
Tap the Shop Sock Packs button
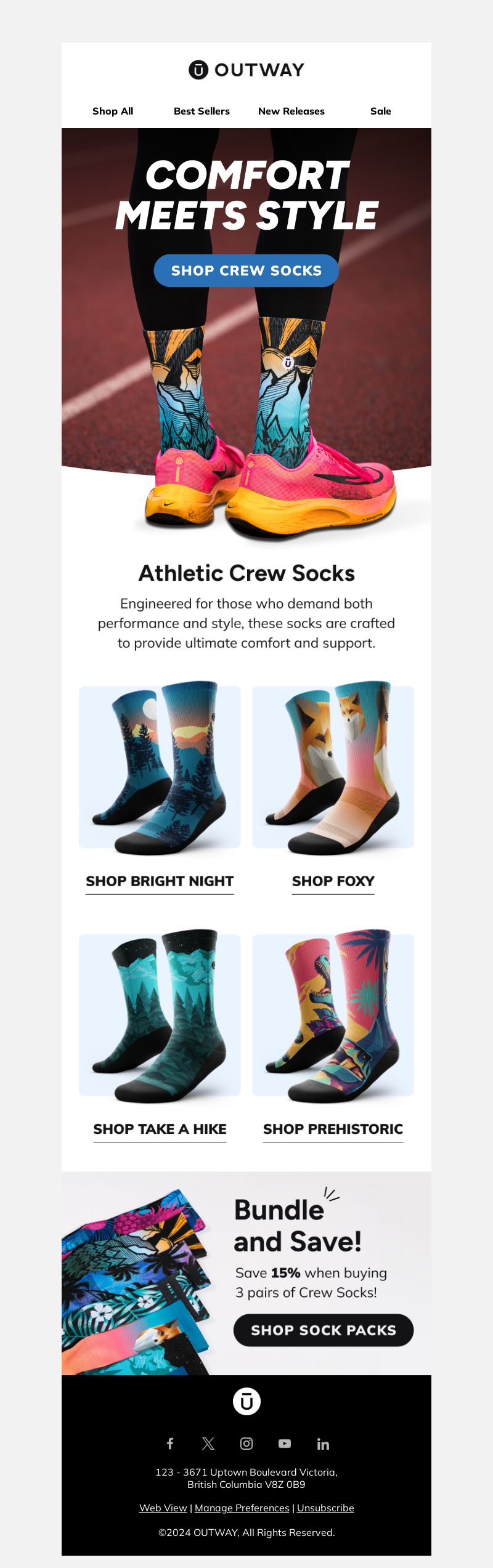point(323,1330)
